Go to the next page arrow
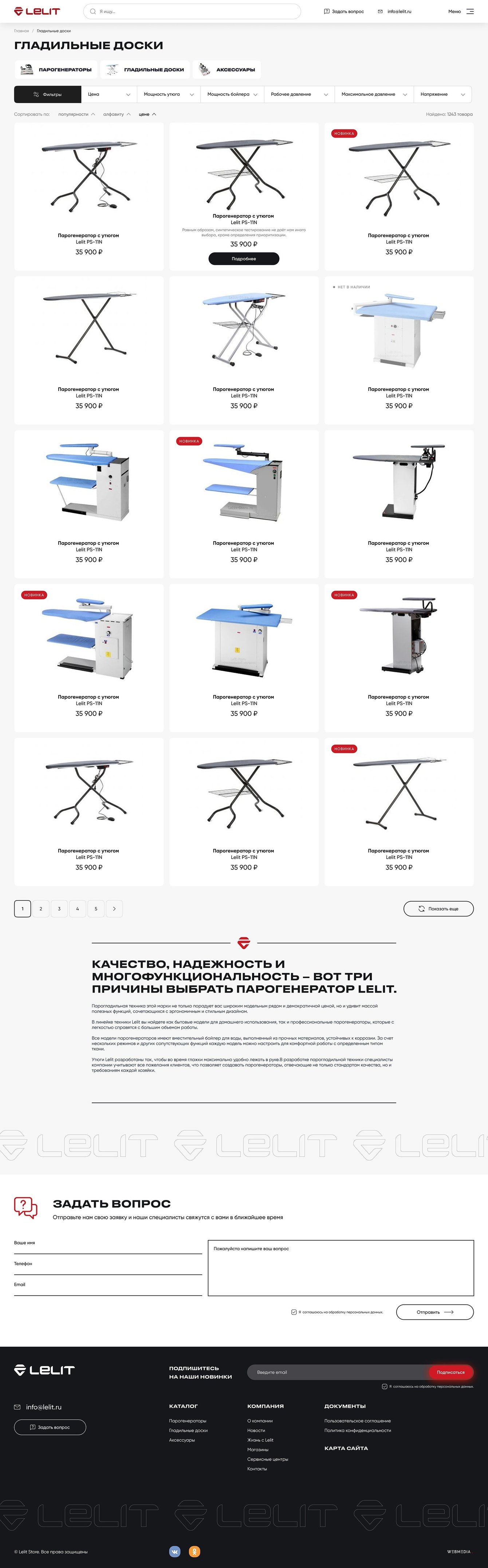This screenshot has width=488, height=1568. pyautogui.click(x=114, y=908)
